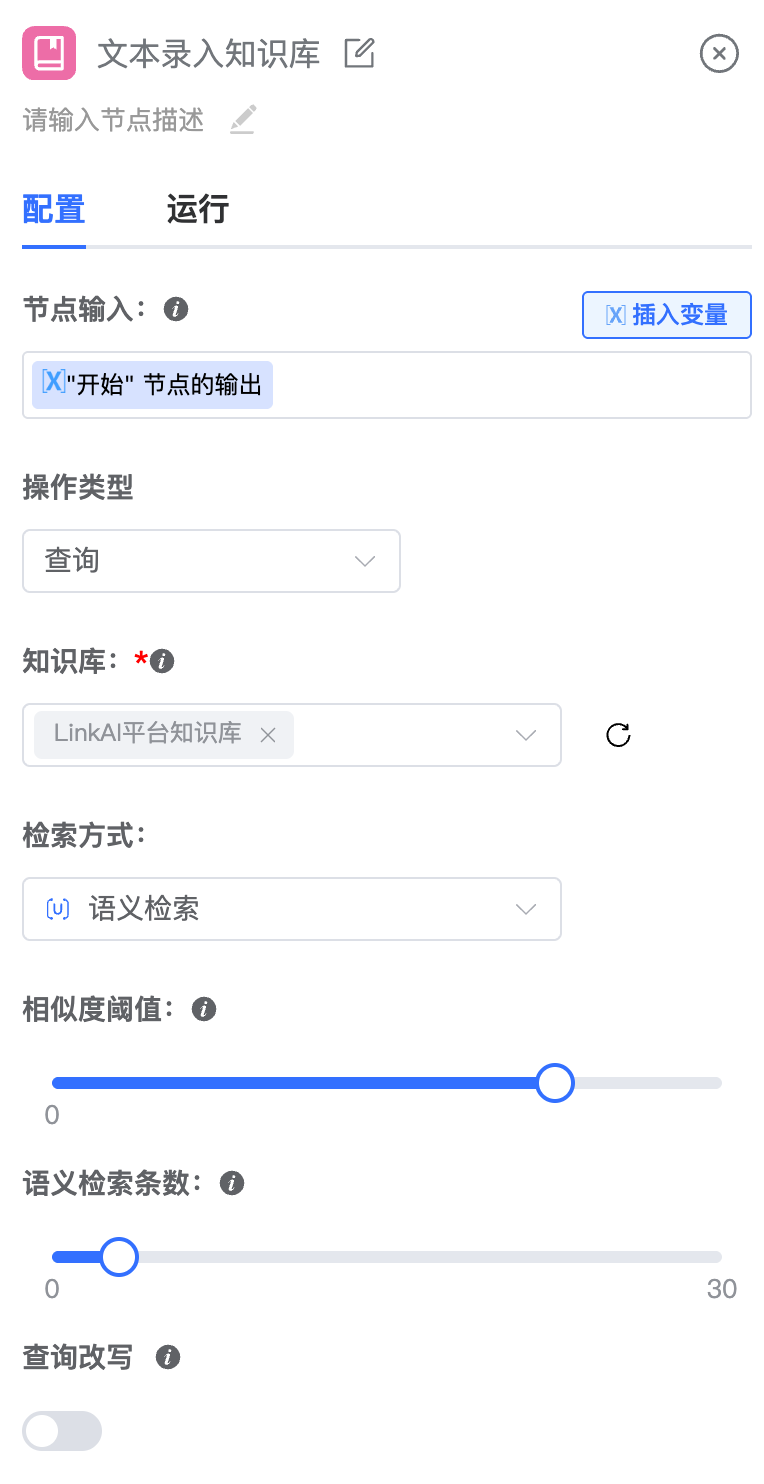The image size is (764, 1484).
Task: Edit the node description with the pencil icon
Action: click(243, 120)
